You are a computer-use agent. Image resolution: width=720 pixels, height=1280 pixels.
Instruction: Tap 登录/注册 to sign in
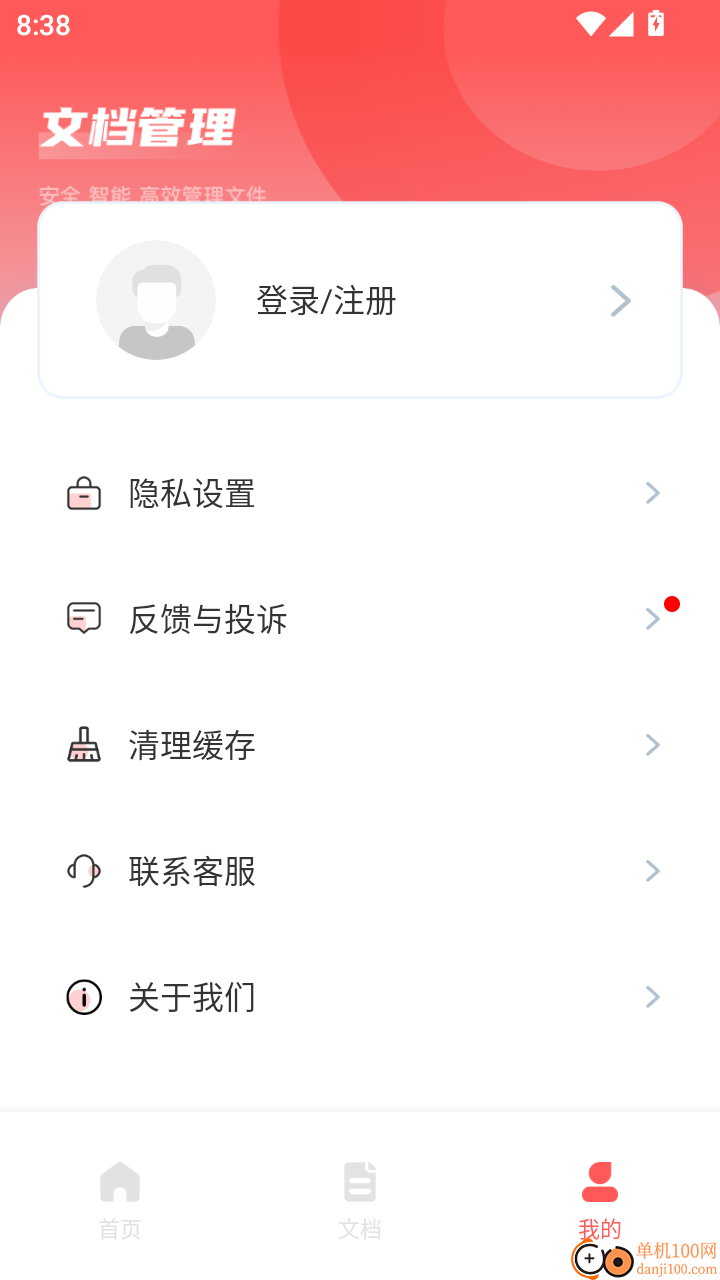point(327,300)
